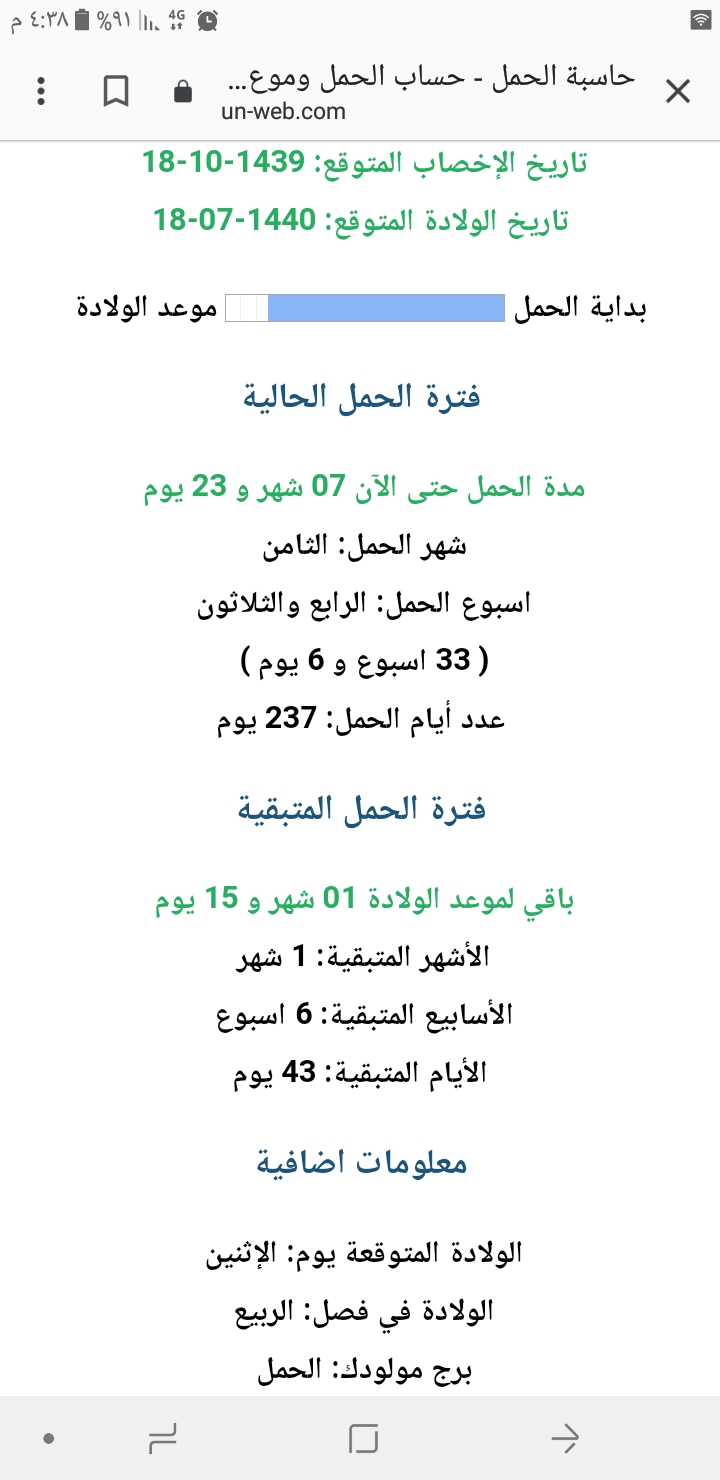This screenshot has height=1480, width=720.
Task: Go to the home screen
Action: [363, 1440]
